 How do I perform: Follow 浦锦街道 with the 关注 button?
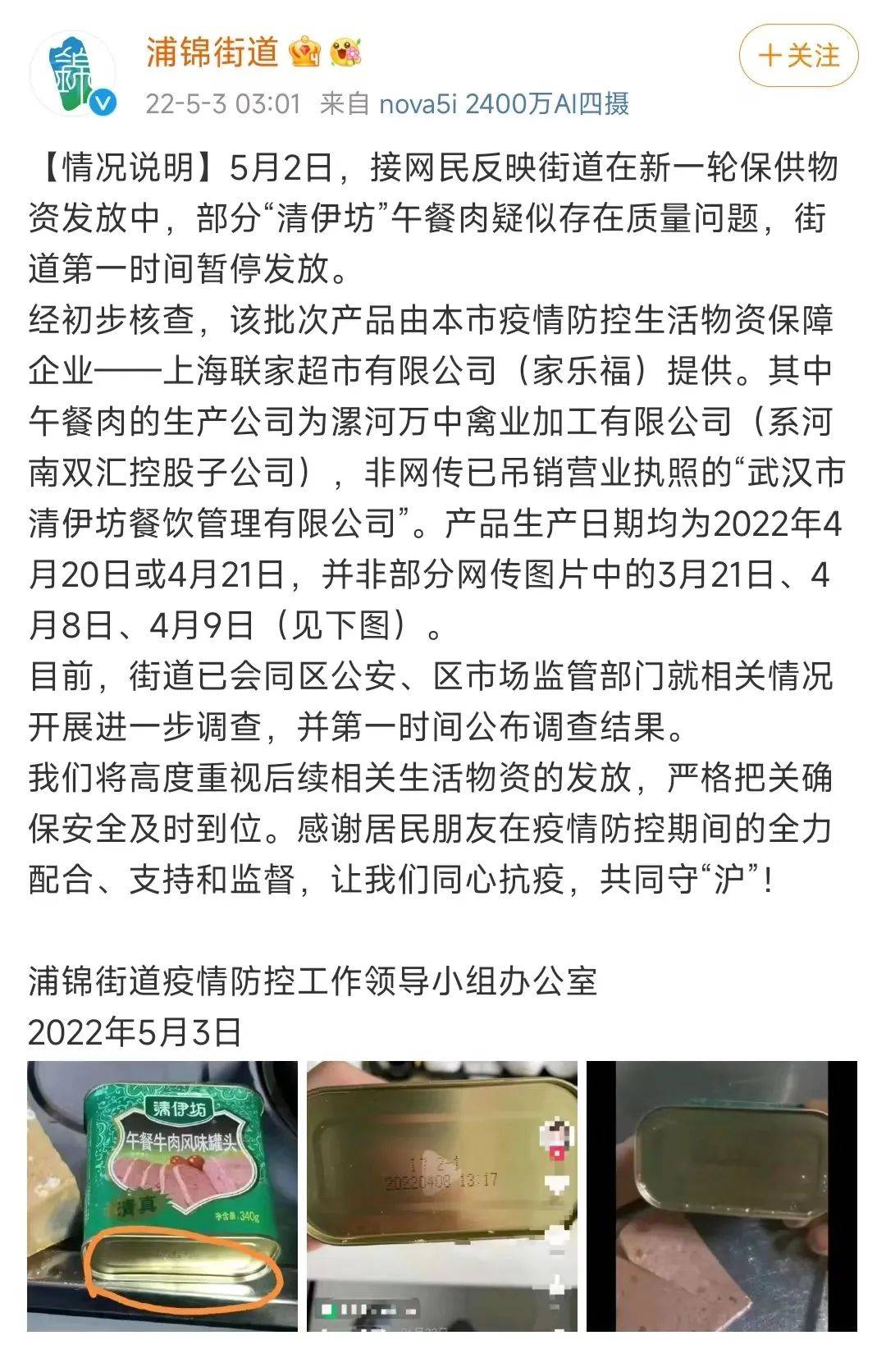797,56
